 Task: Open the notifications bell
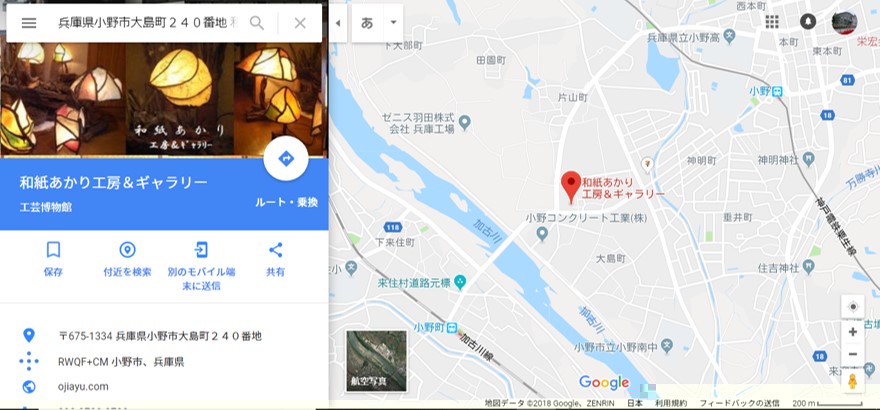(808, 22)
